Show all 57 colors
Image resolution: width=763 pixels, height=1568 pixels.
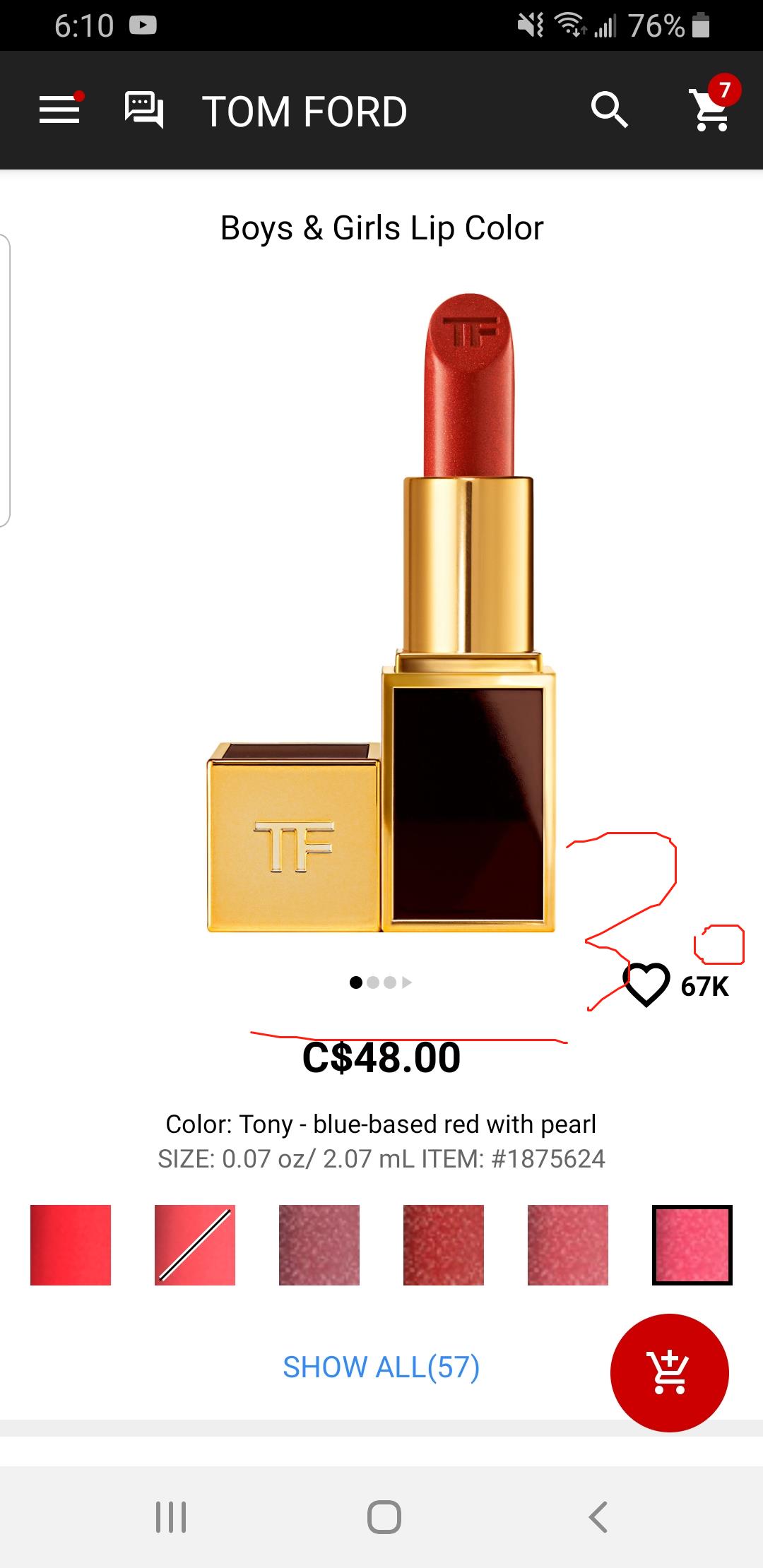click(x=381, y=1367)
